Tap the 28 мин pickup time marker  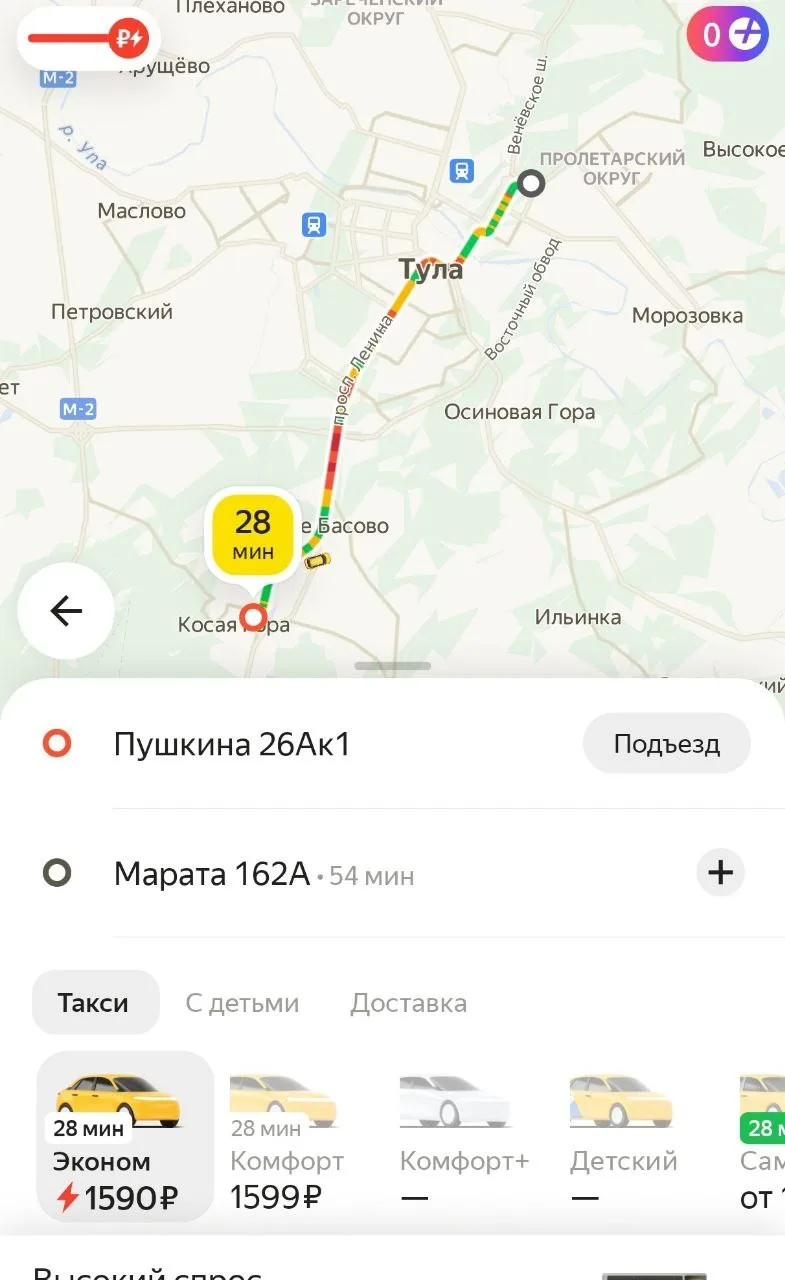(x=252, y=534)
